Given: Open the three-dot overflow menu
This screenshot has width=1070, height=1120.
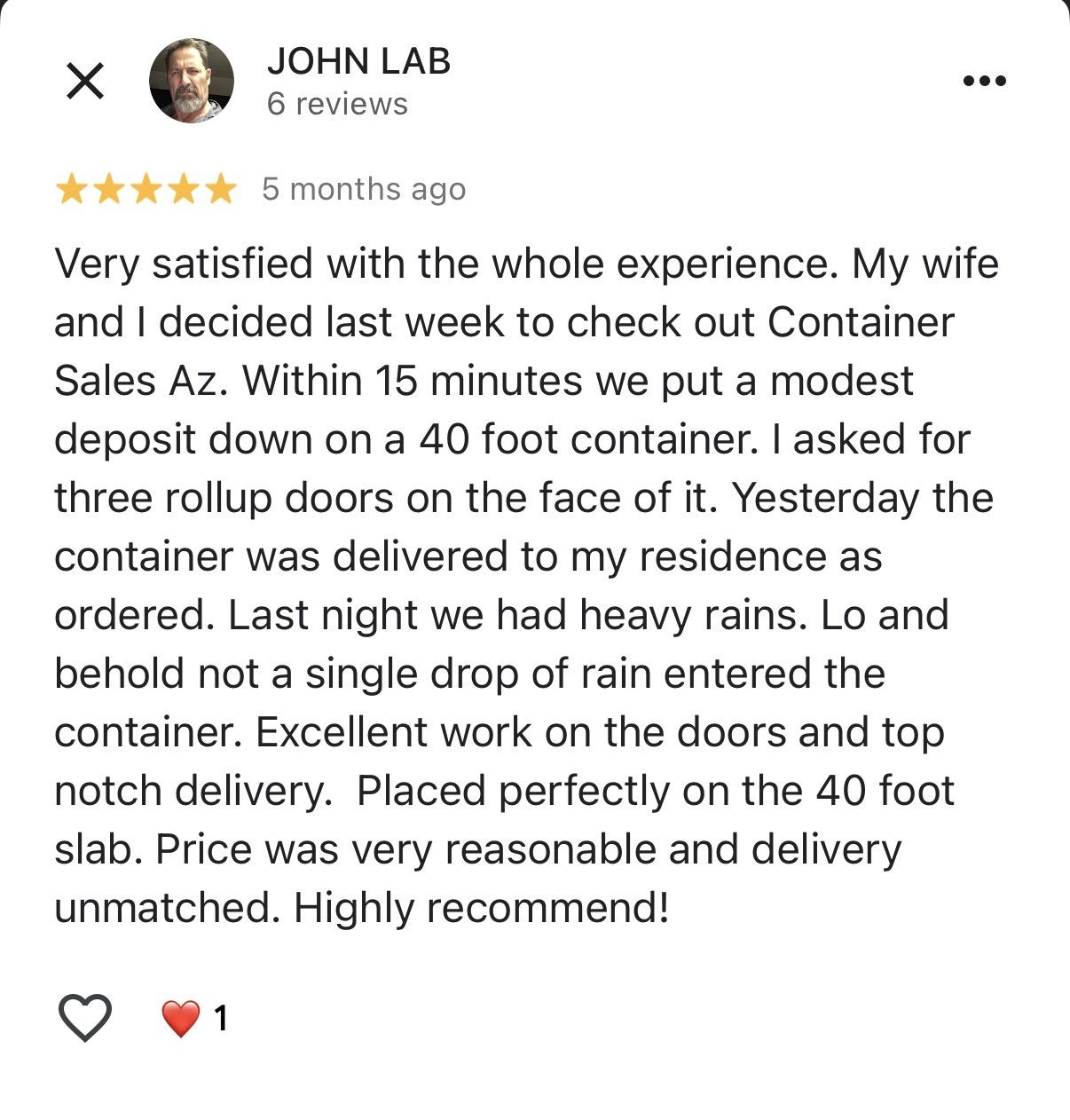Looking at the screenshot, I should pos(984,81).
